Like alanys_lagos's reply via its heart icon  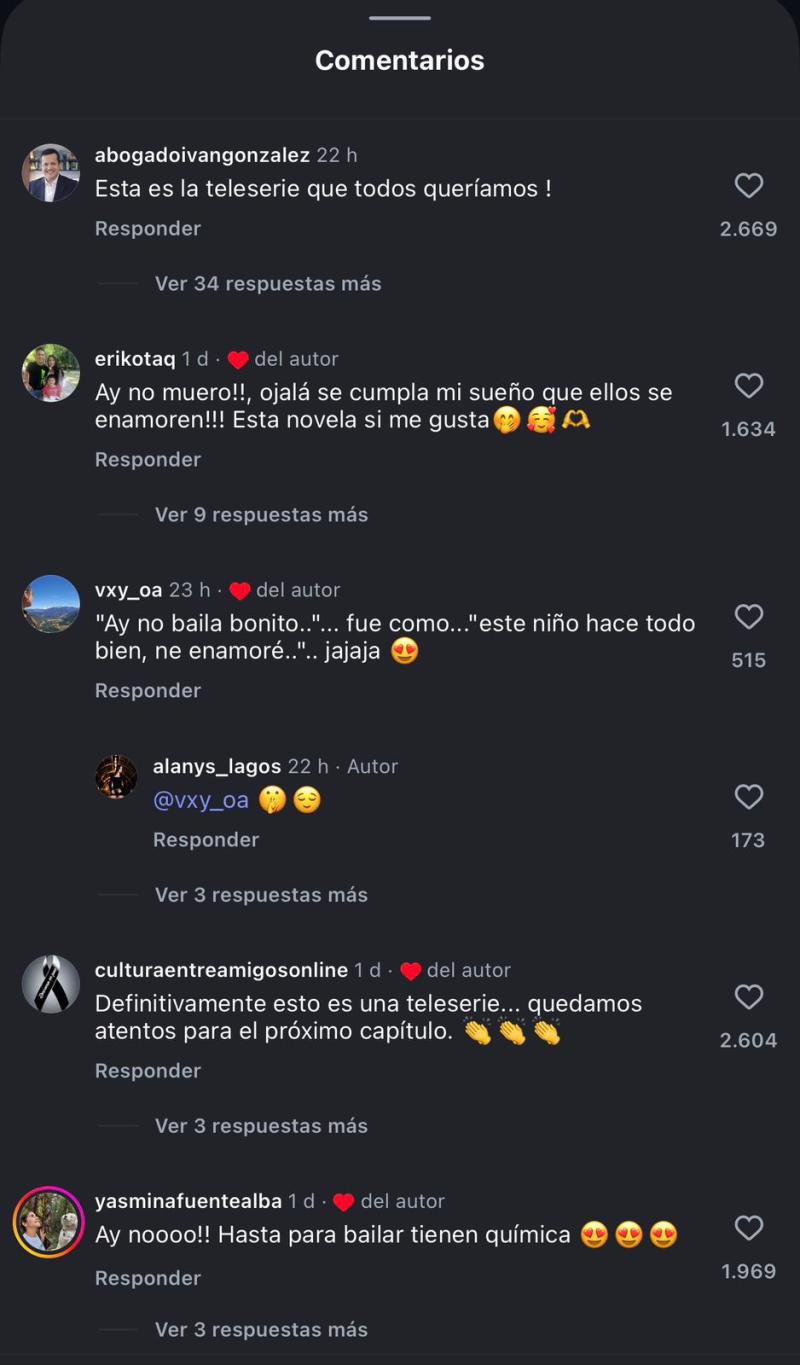(x=749, y=797)
